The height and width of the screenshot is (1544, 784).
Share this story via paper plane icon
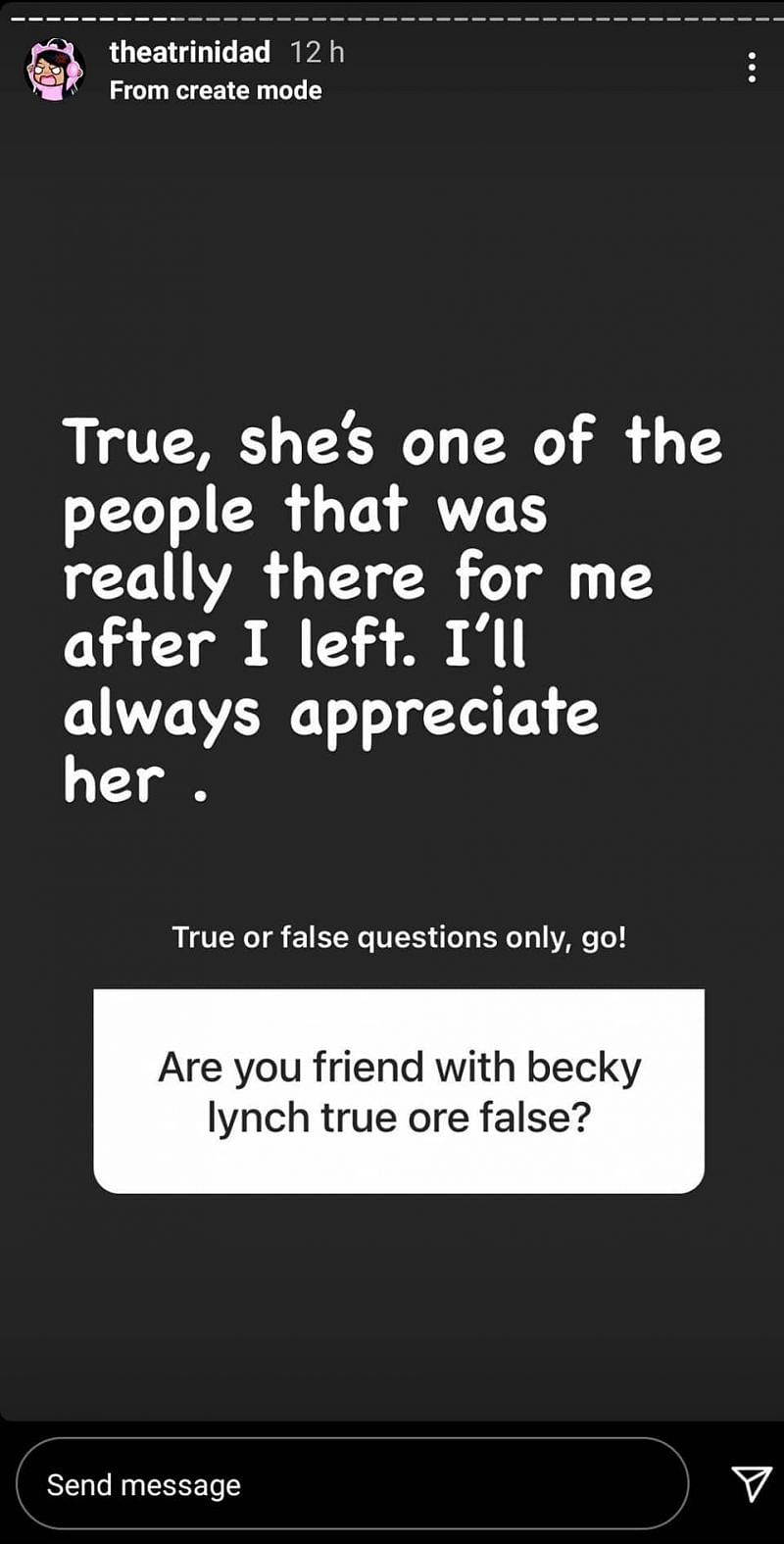752,1484
